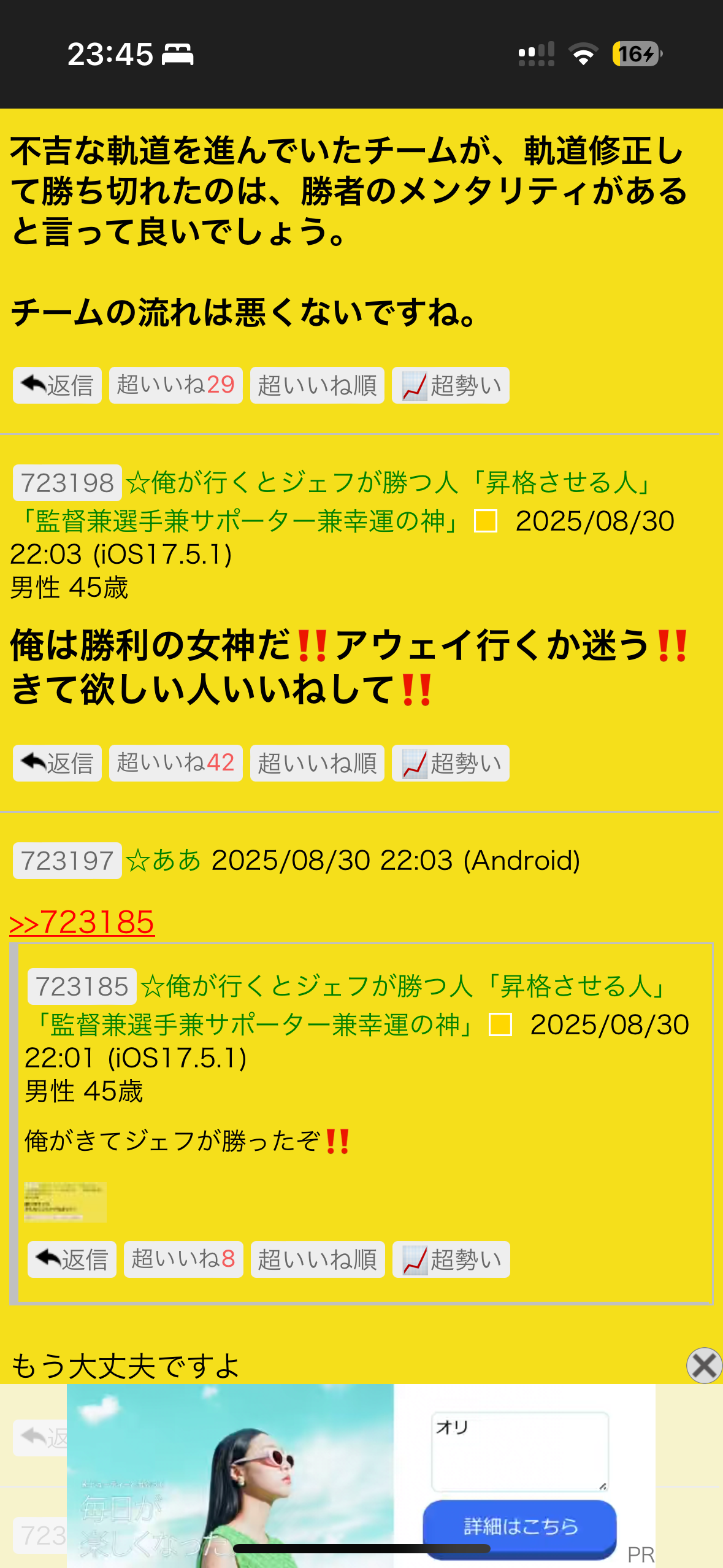
Task: Sort by 超いいね順 under the 29-like post
Action: pyautogui.click(x=317, y=385)
